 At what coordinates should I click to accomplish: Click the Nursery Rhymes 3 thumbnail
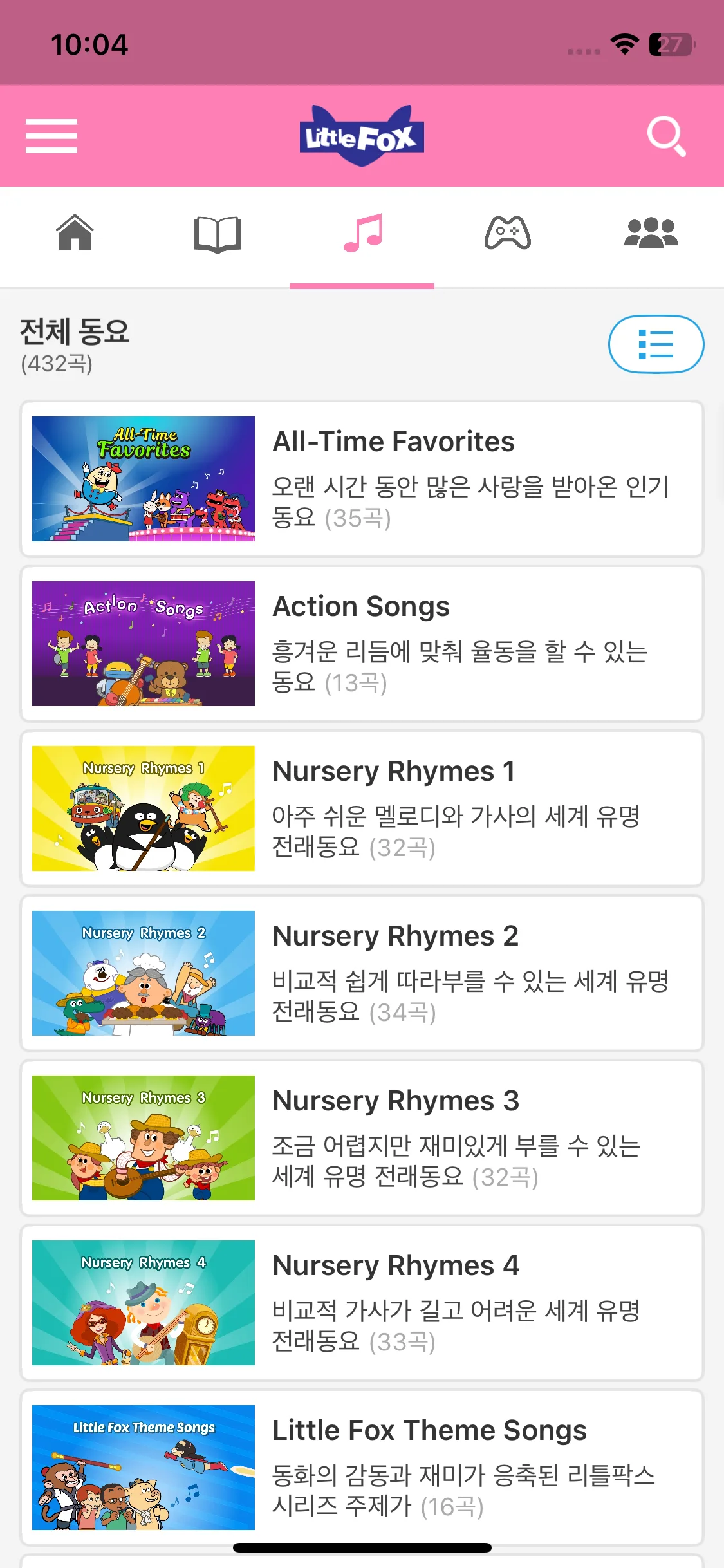pos(143,1138)
